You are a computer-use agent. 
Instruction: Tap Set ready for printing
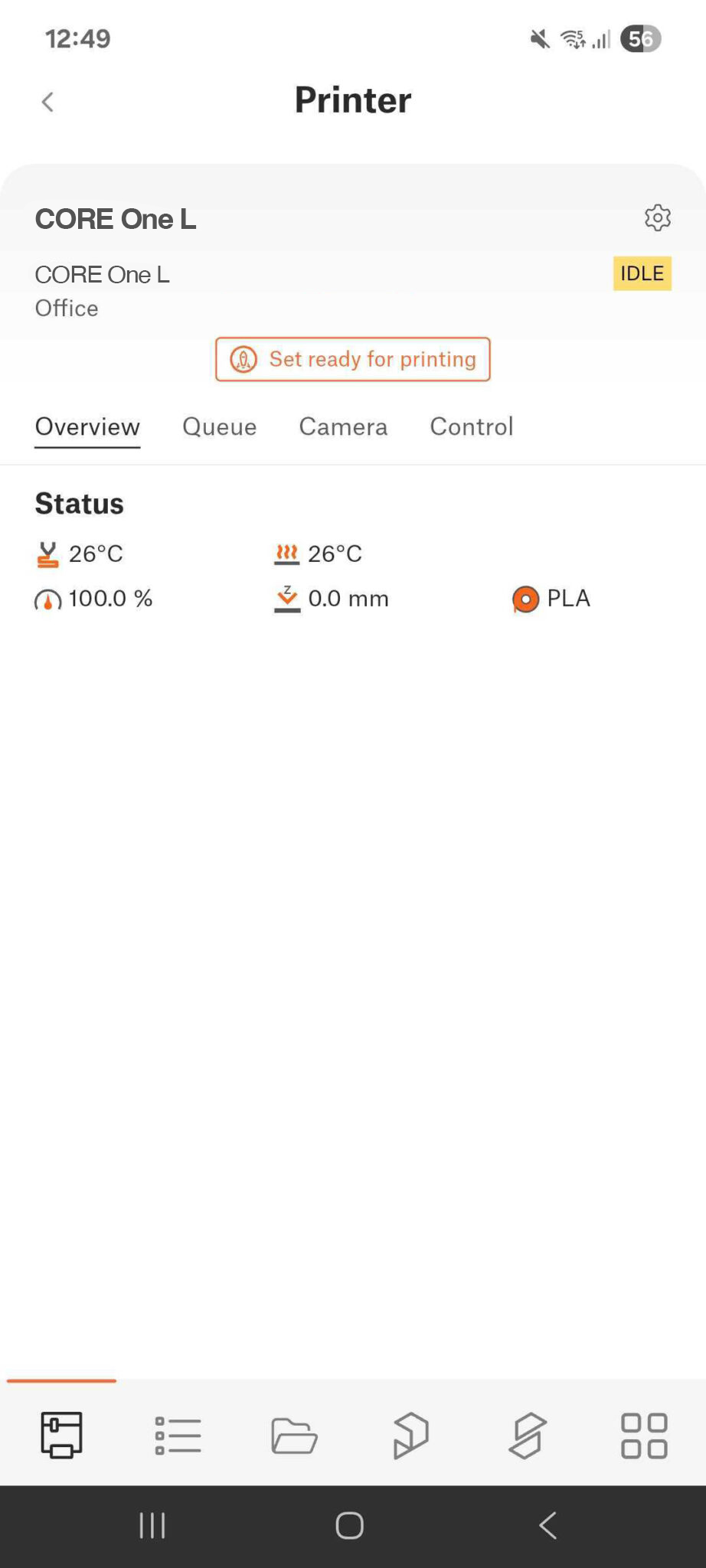353,359
